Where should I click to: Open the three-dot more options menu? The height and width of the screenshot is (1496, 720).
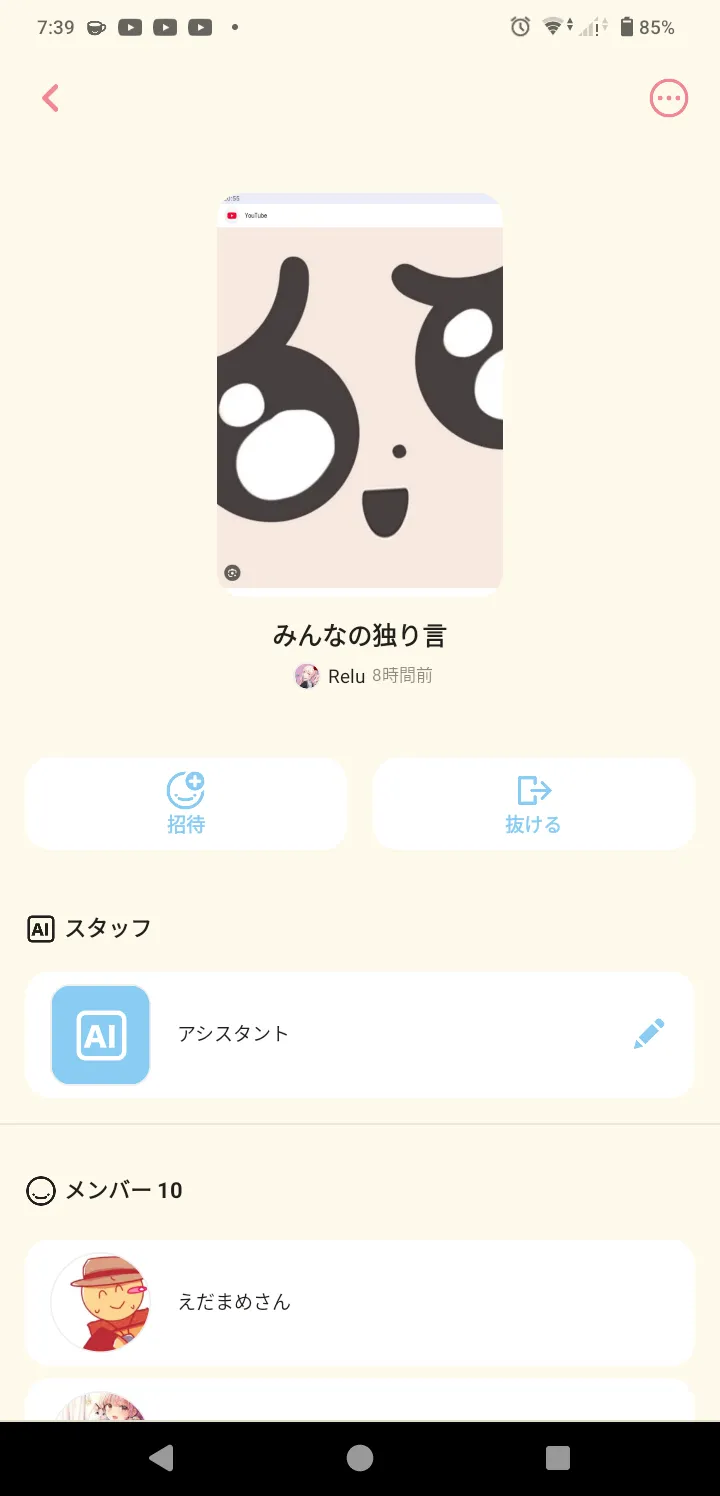pyautogui.click(x=669, y=98)
